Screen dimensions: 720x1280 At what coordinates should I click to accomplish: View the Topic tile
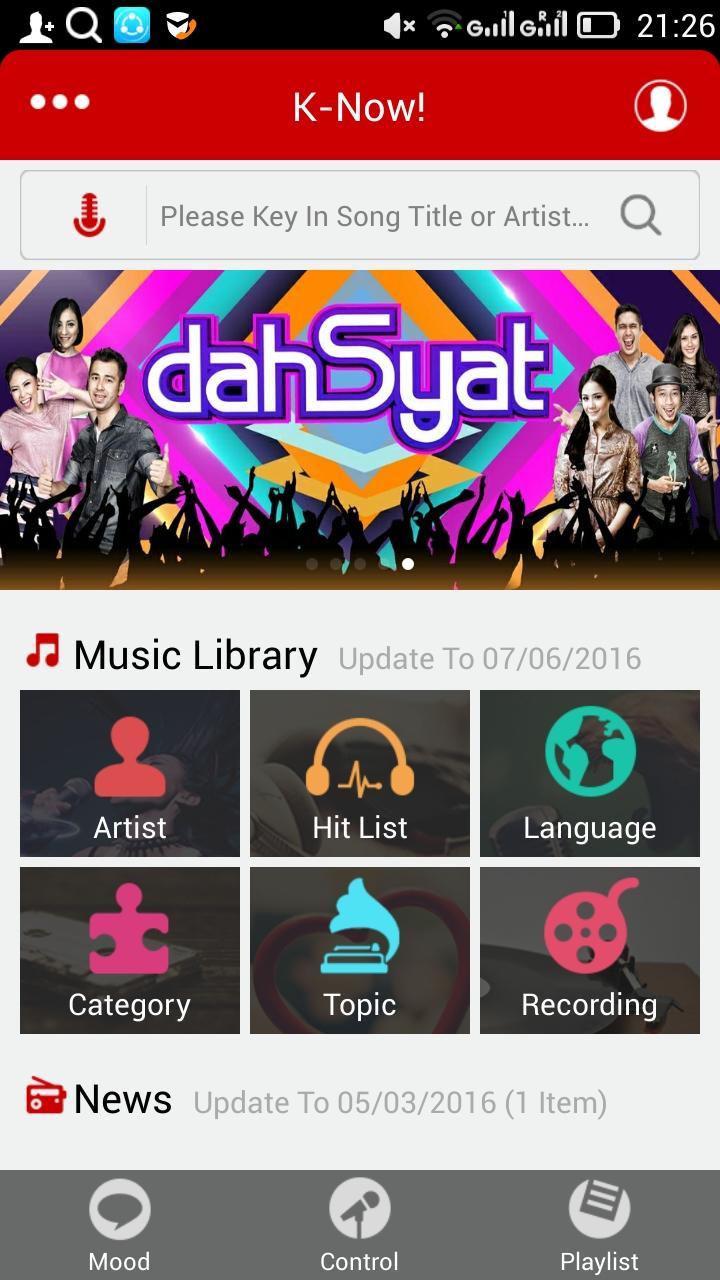[360, 950]
